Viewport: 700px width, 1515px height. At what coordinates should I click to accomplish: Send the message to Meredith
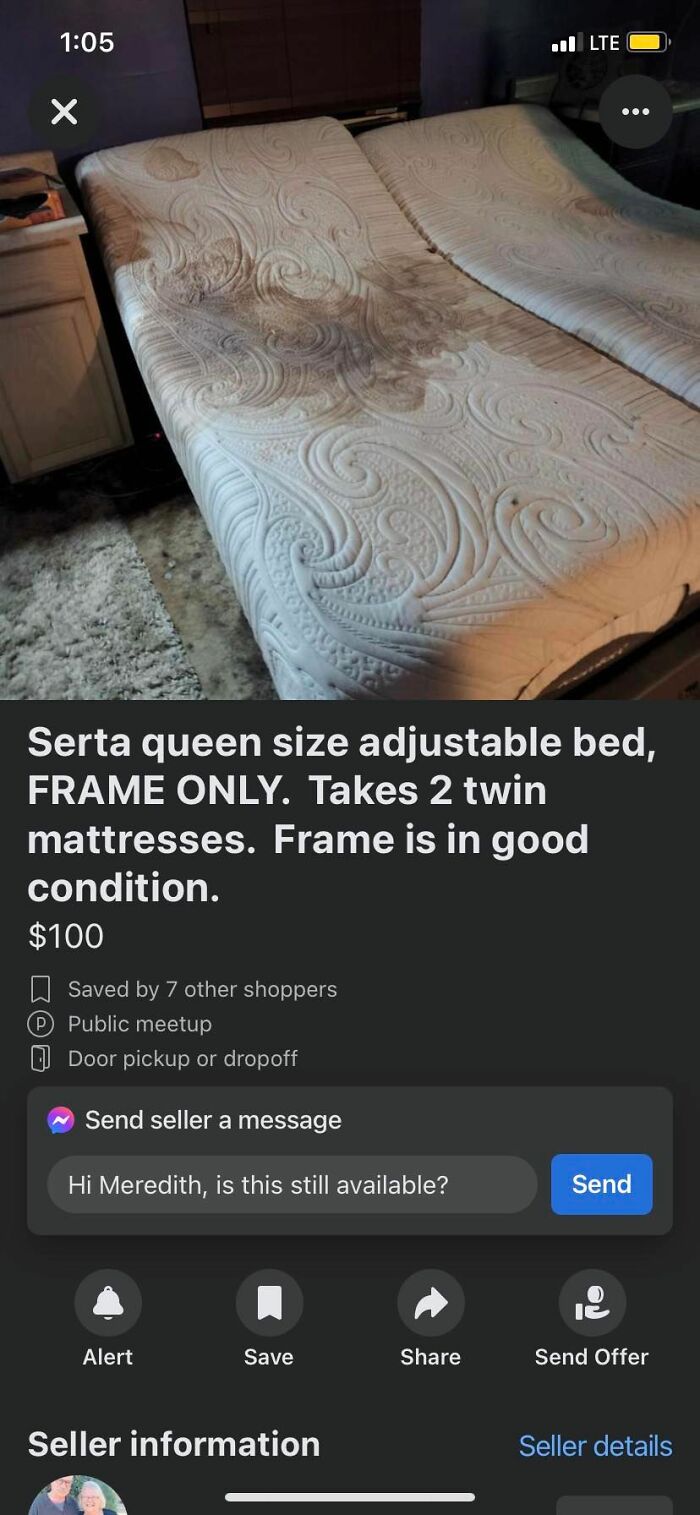(x=601, y=1184)
